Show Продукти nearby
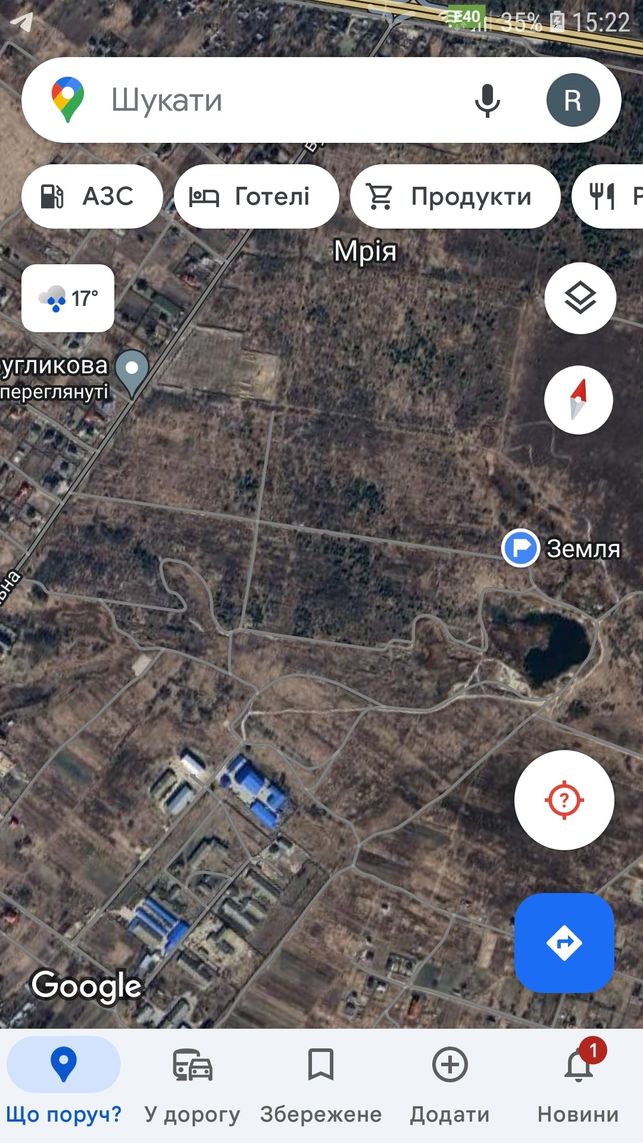This screenshot has width=643, height=1143. 456,197
